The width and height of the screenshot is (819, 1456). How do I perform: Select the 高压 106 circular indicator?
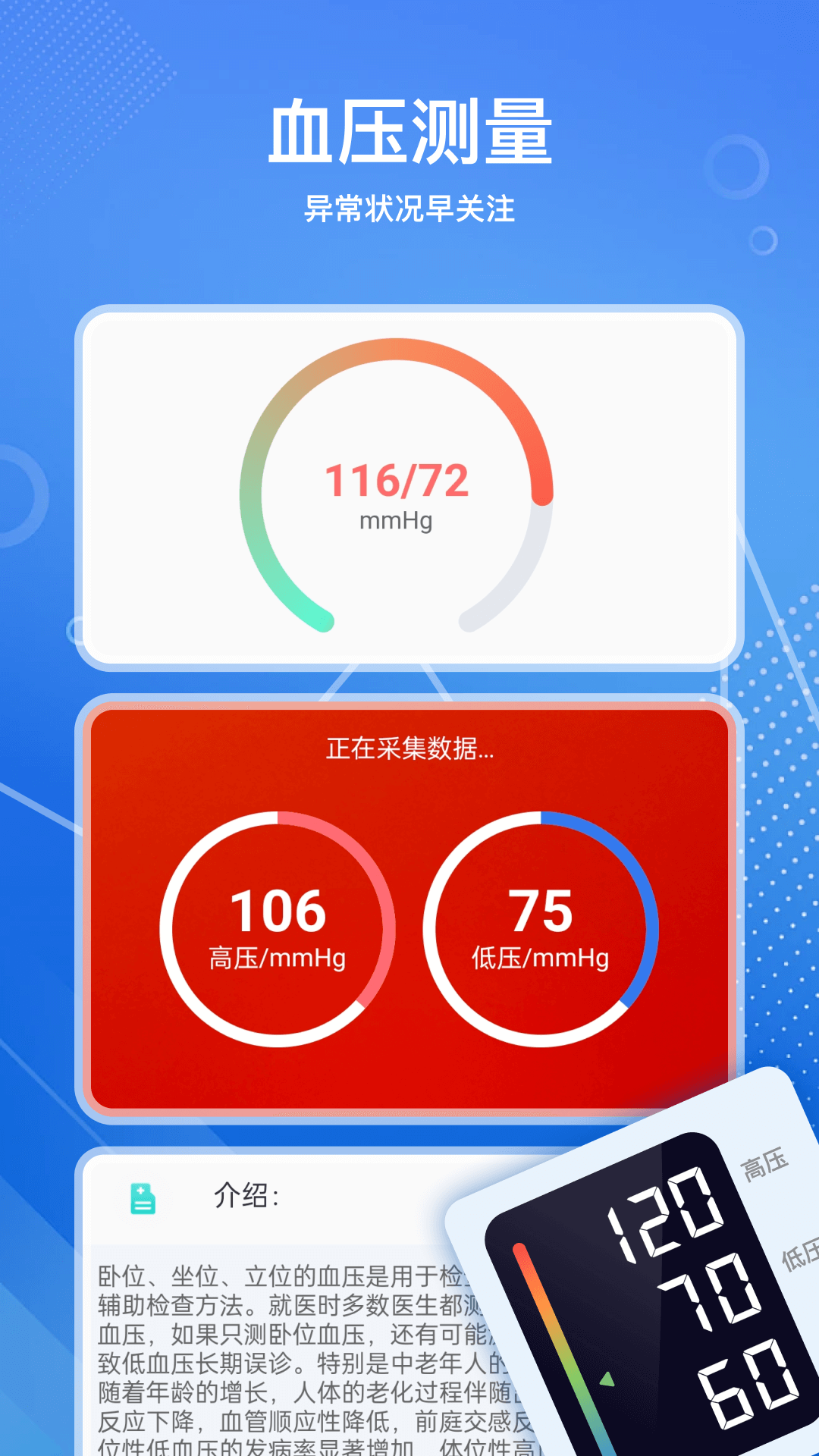point(277,927)
